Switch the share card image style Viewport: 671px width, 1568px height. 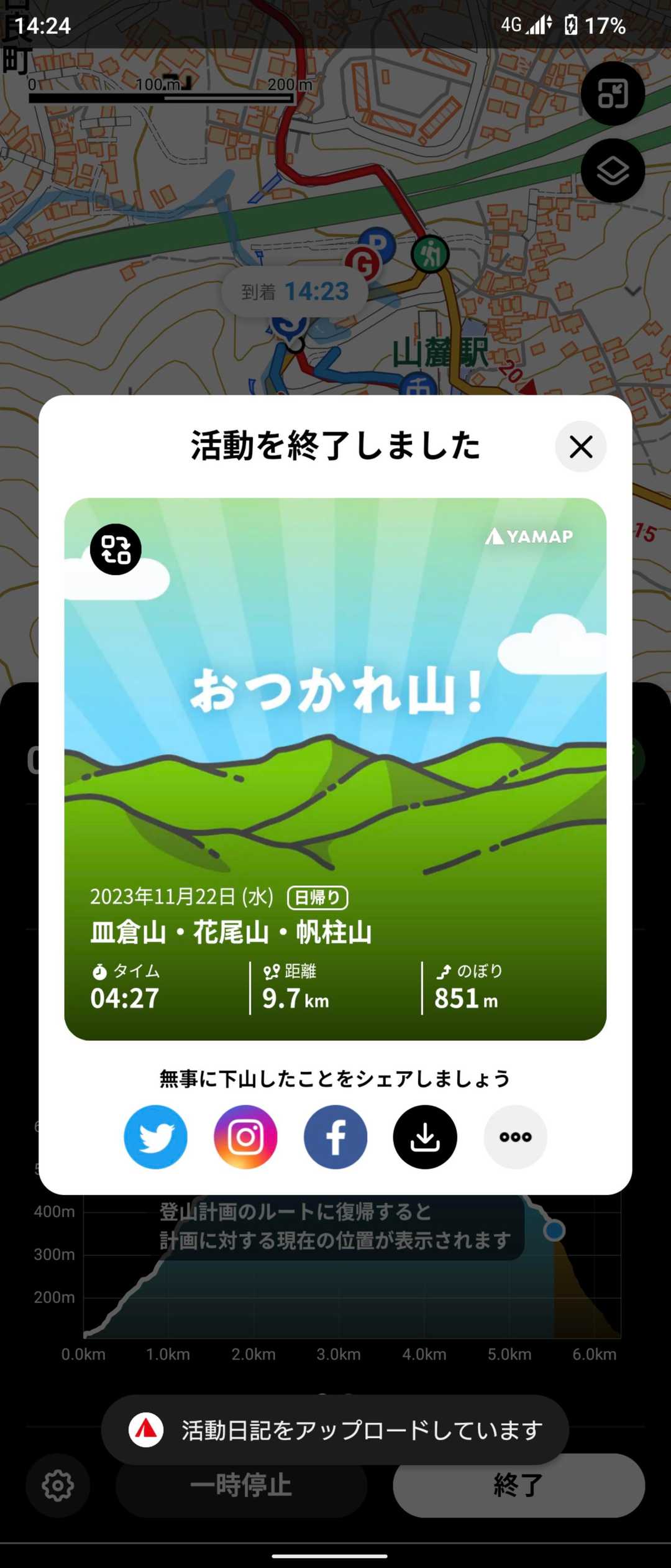pos(116,549)
